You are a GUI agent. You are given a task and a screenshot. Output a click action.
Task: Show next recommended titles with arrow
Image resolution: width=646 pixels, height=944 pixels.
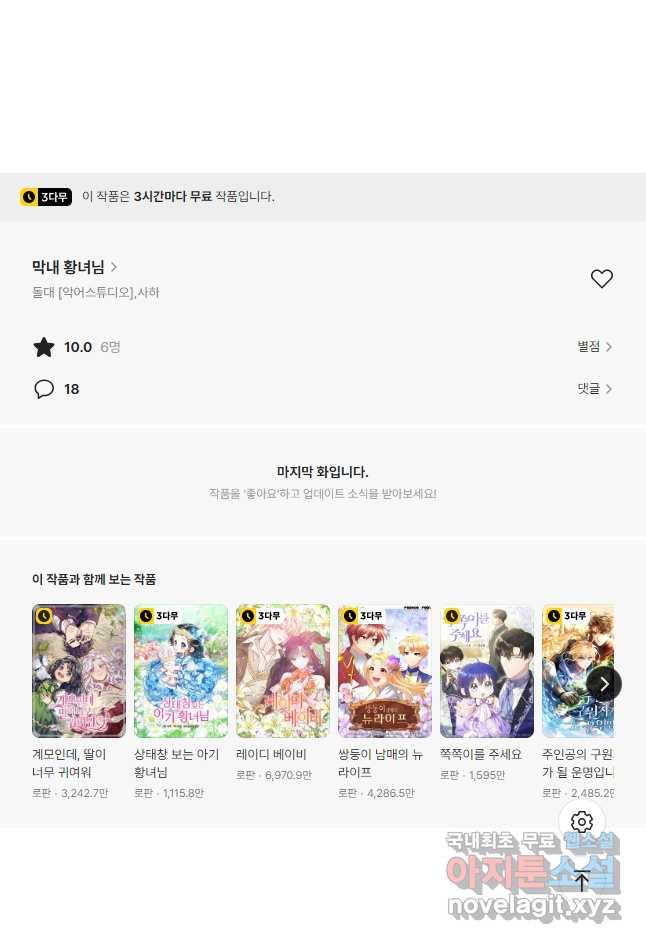604,684
